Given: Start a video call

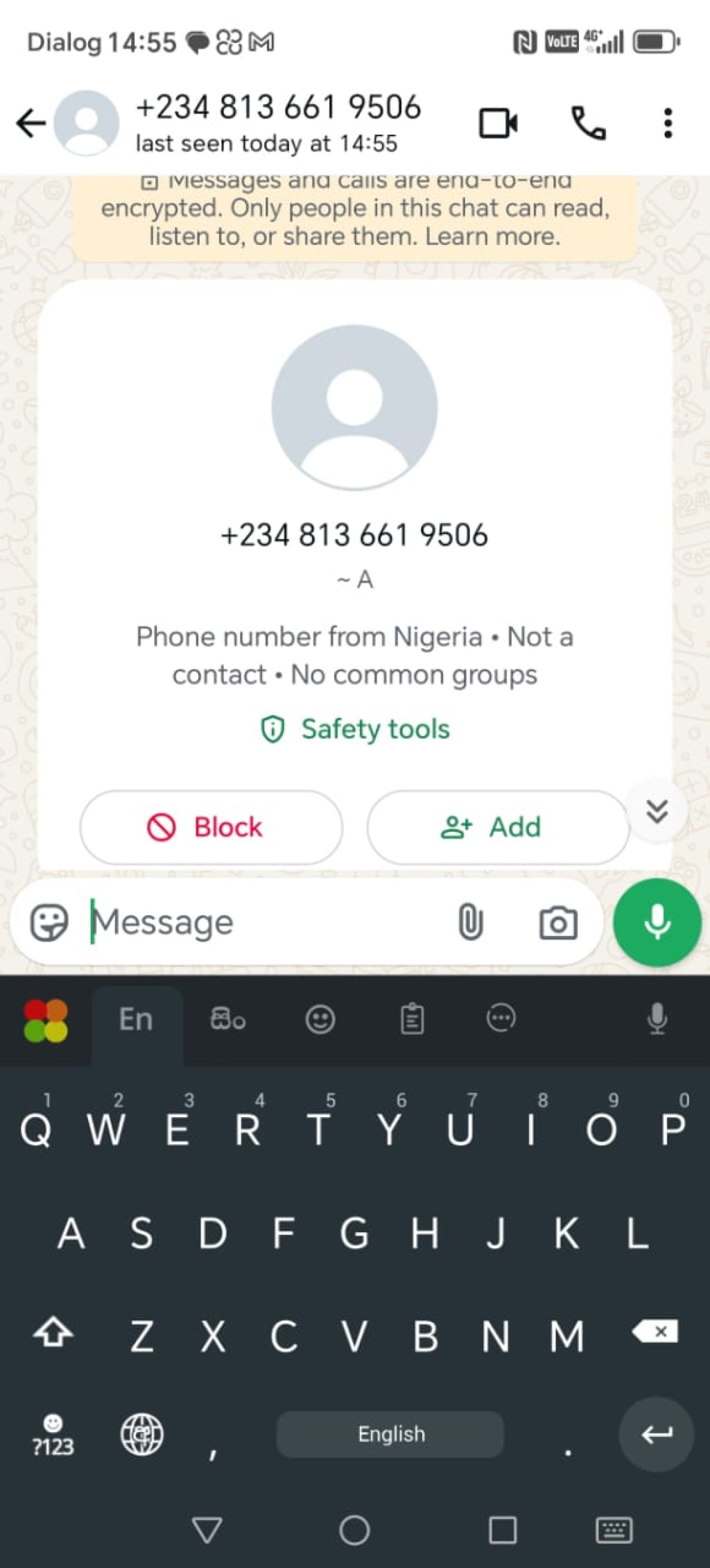Looking at the screenshot, I should tap(499, 123).
